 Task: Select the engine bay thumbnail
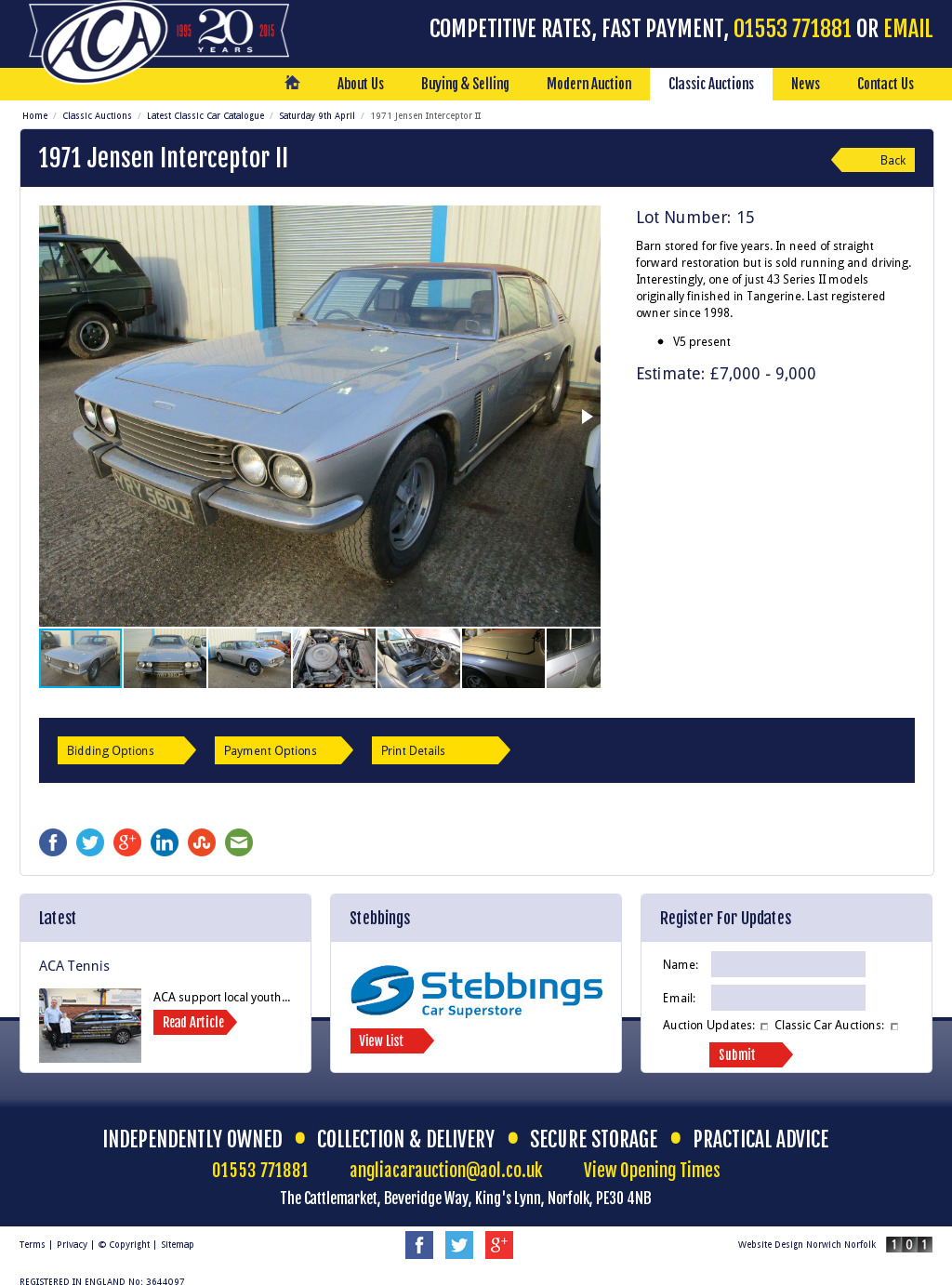(x=334, y=658)
